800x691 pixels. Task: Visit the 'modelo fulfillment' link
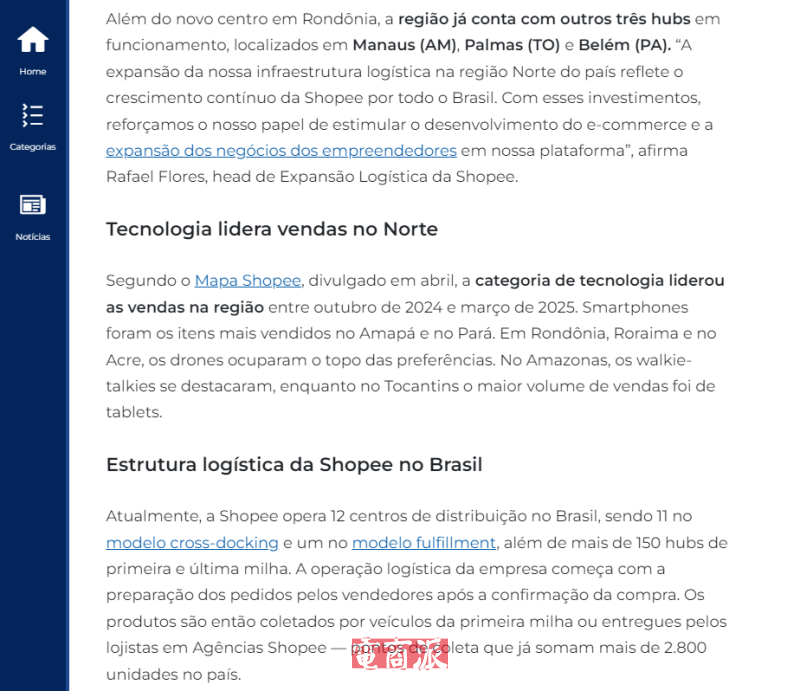coord(424,543)
